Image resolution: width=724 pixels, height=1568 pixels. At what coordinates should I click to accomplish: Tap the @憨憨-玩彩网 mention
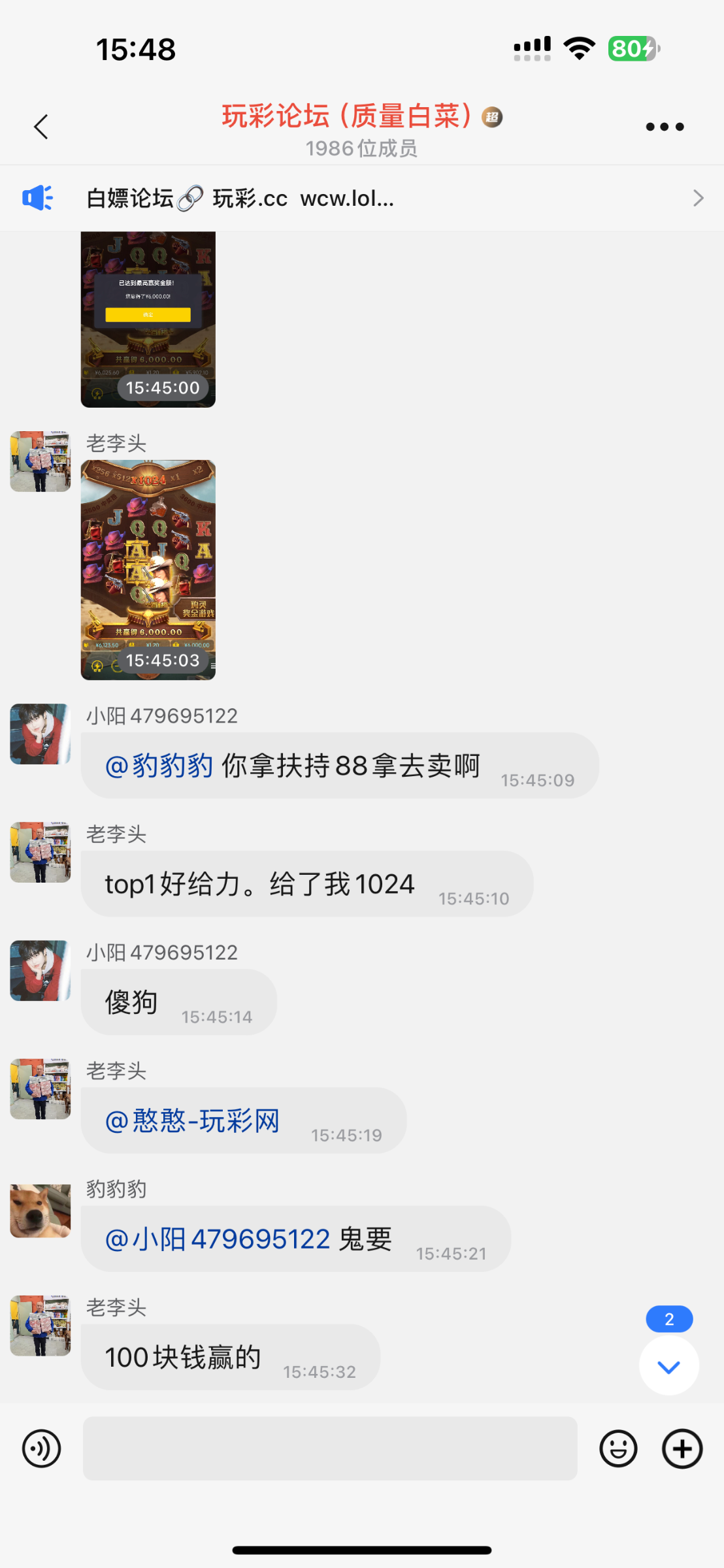click(x=192, y=1121)
